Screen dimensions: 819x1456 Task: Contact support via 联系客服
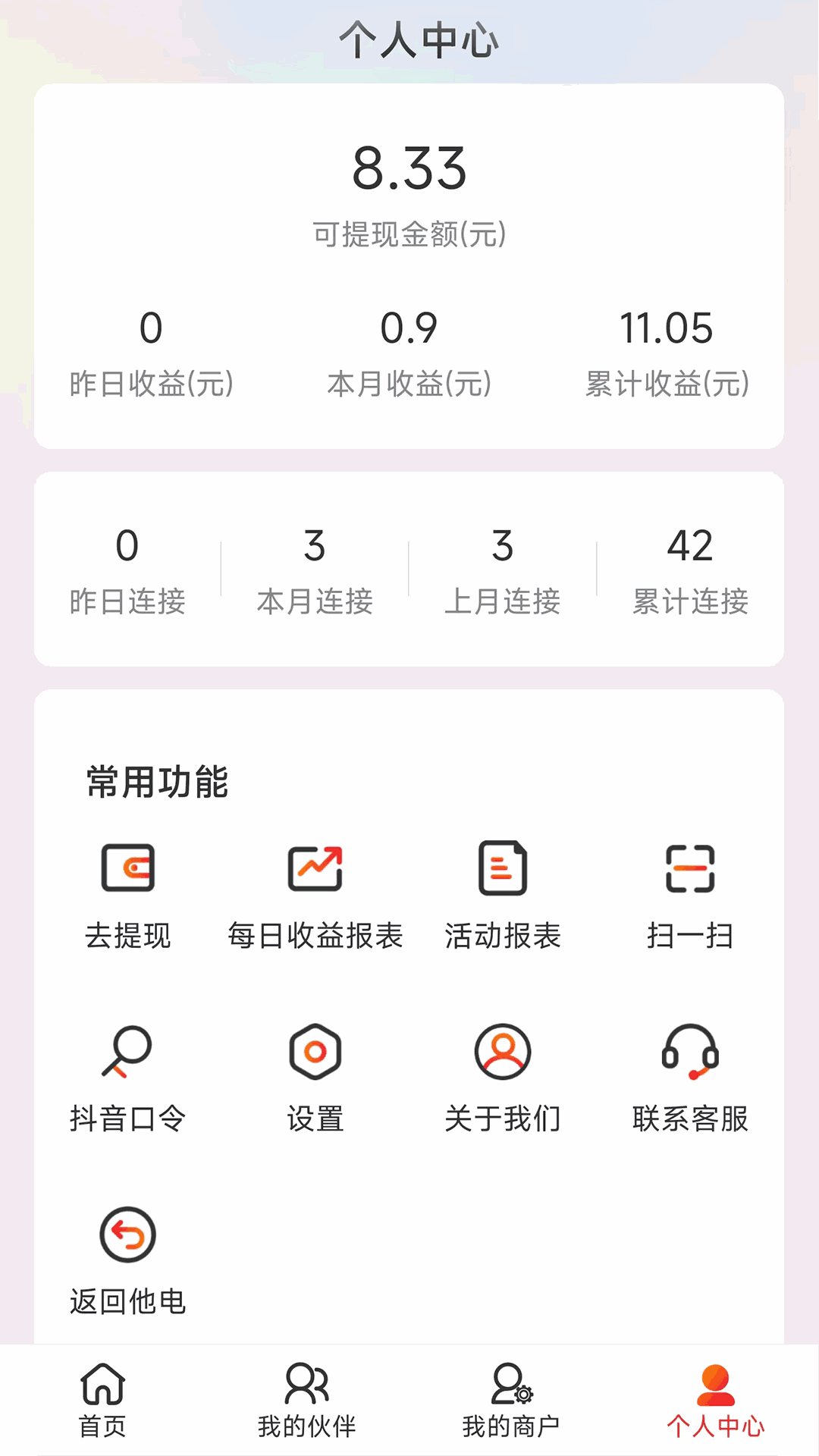pos(689,1078)
